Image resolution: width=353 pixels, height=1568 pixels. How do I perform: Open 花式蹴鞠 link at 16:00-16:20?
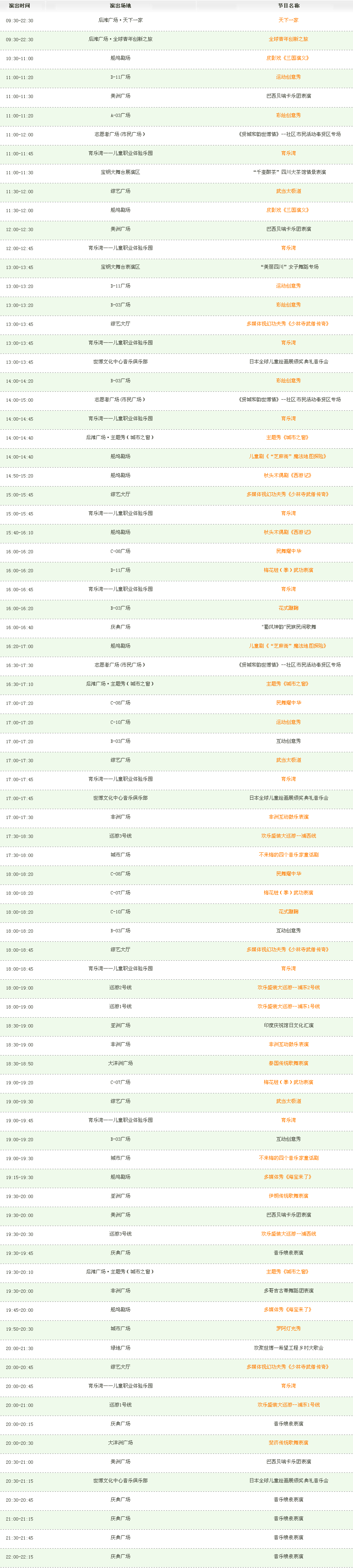(x=288, y=608)
